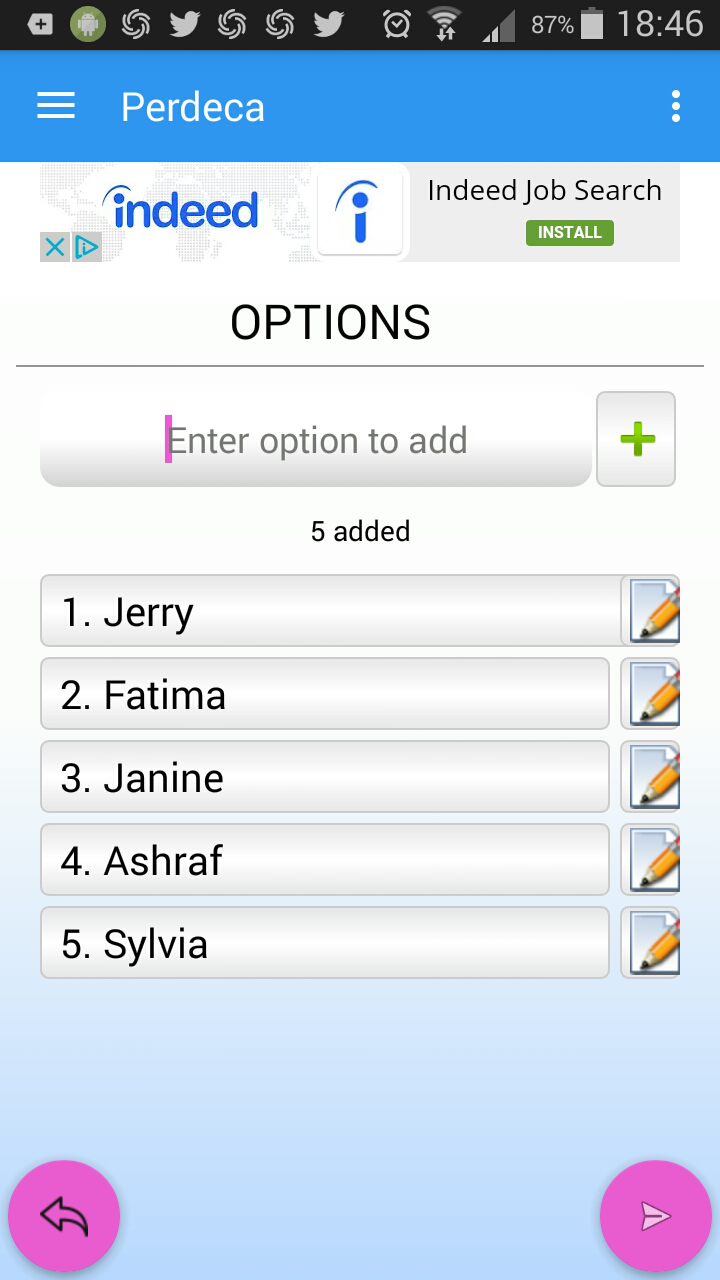
Task: Open the AdChoices triangle icon
Action: pos(84,246)
